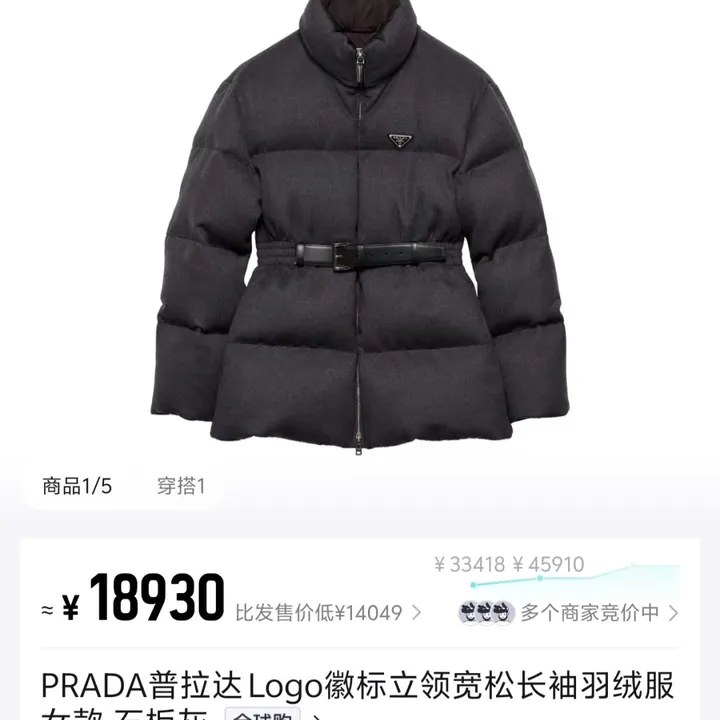Switch to the 穿搭 outfit tab
The width and height of the screenshot is (720, 720).
[181, 487]
